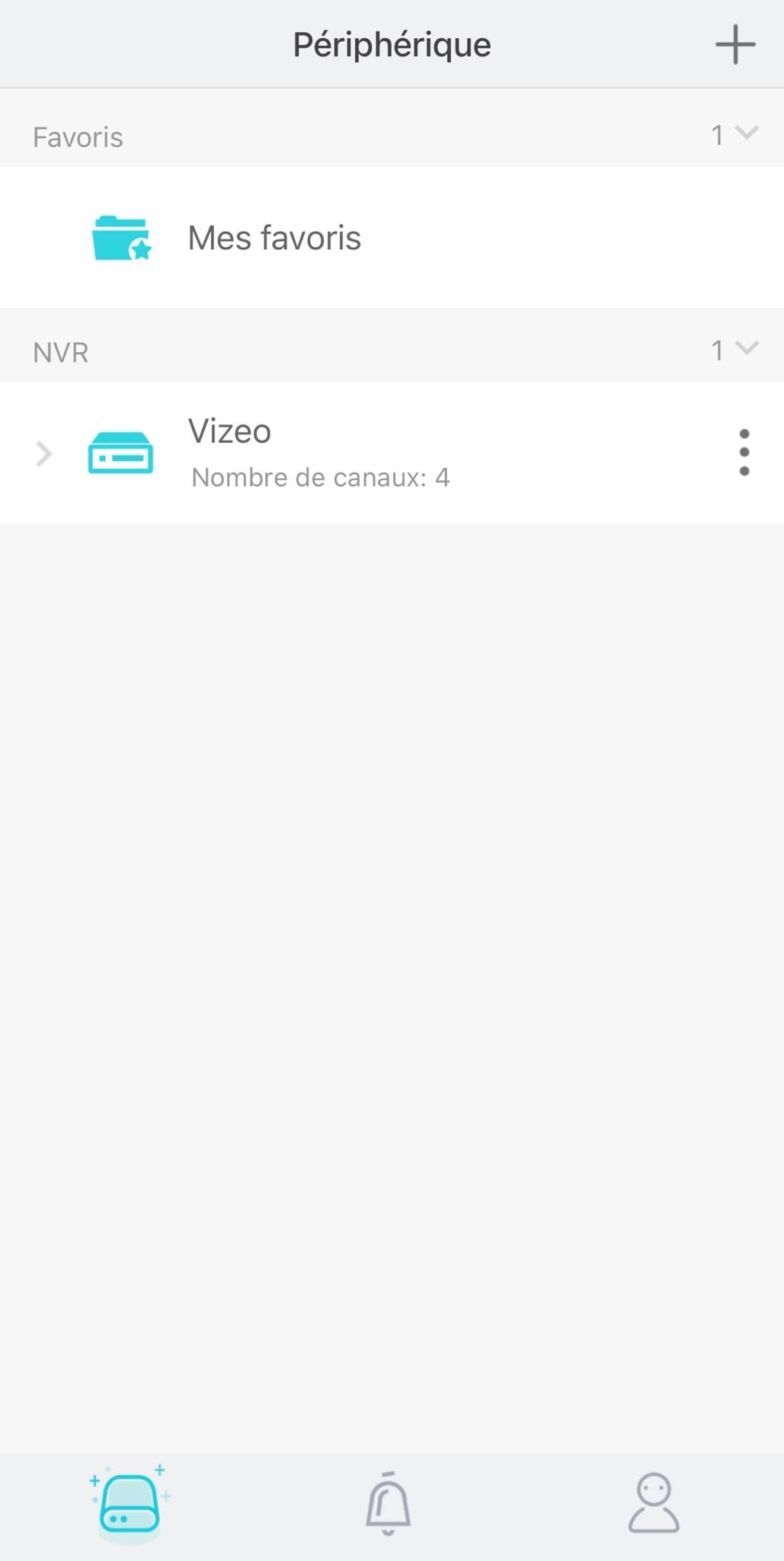The width and height of the screenshot is (784, 1561).
Task: Switch to the alarm notifications tab
Action: pyautogui.click(x=389, y=1505)
